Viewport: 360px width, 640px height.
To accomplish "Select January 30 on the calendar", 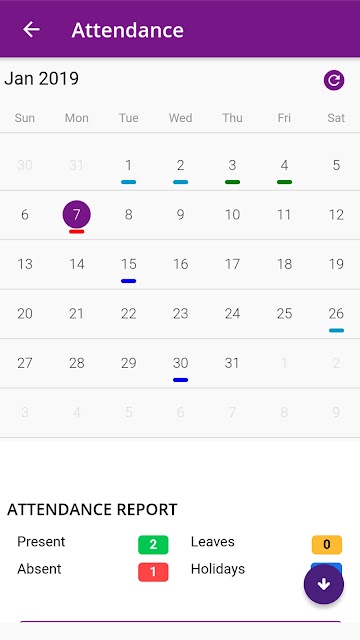I will pos(180,363).
